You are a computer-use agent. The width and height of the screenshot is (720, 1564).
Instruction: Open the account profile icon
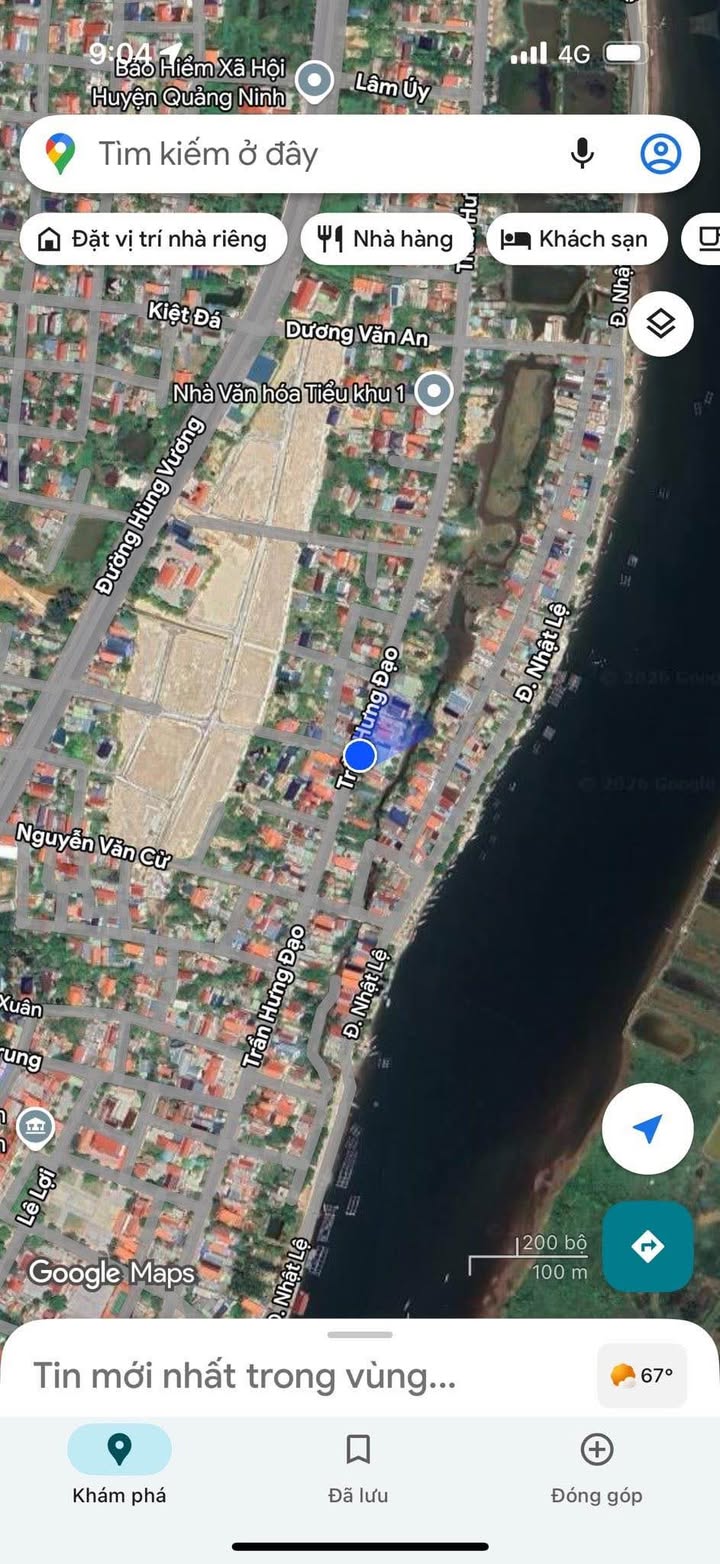pos(660,154)
